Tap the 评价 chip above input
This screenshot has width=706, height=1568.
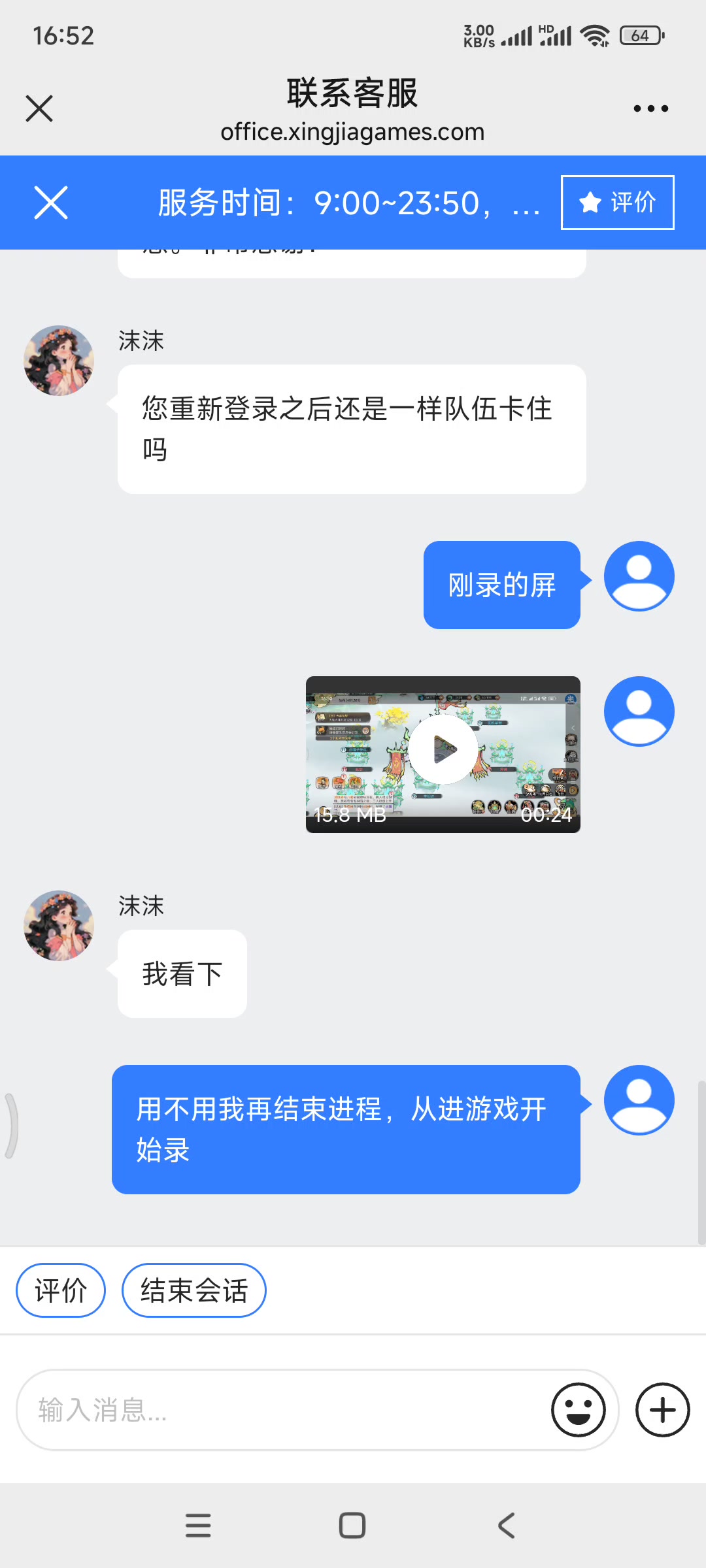point(60,1290)
